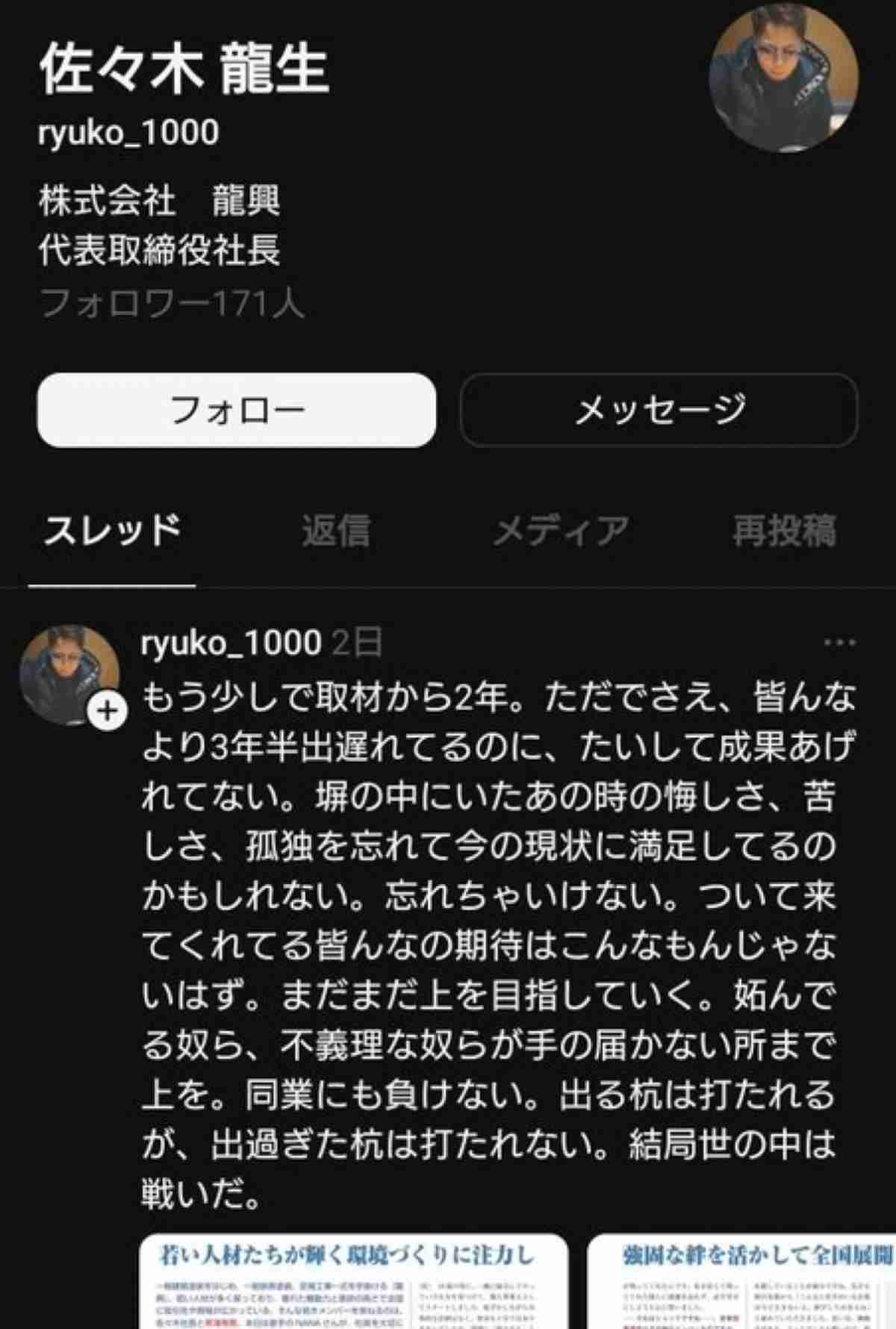Open the post's three-dot overflow menu
896x1329 pixels.
(839, 643)
